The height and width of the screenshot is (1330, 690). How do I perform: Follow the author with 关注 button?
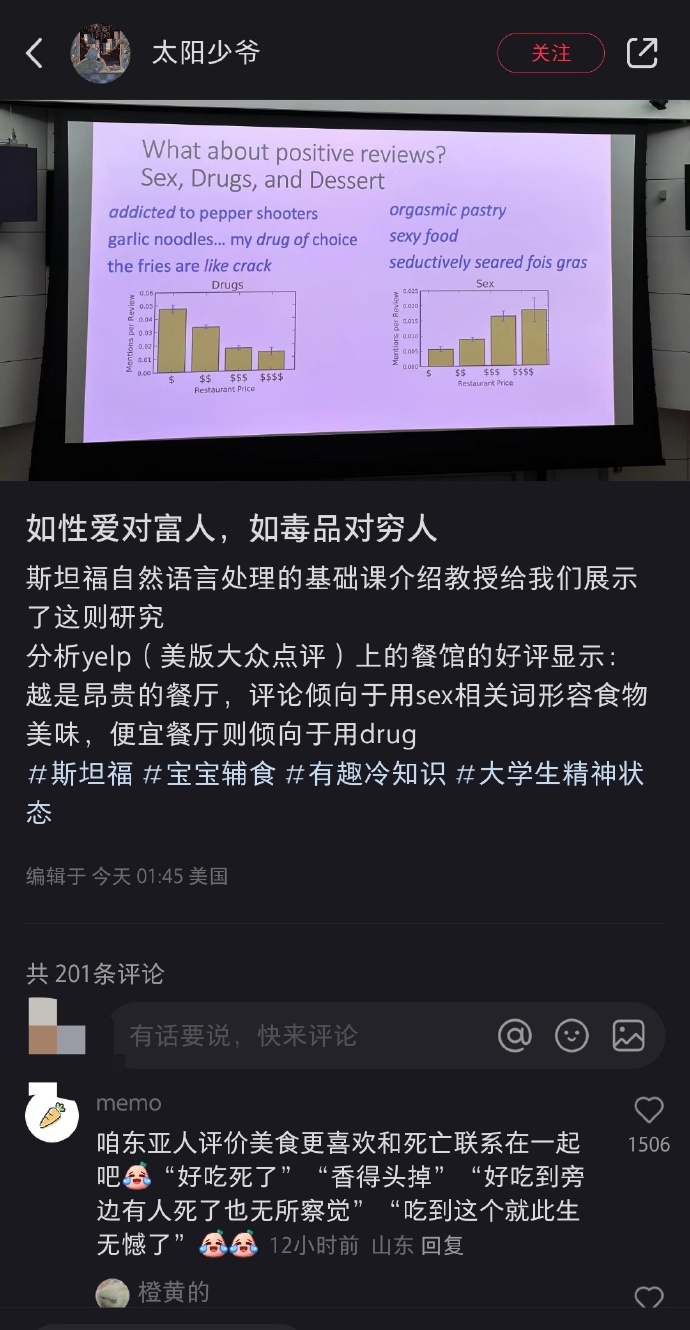(550, 53)
